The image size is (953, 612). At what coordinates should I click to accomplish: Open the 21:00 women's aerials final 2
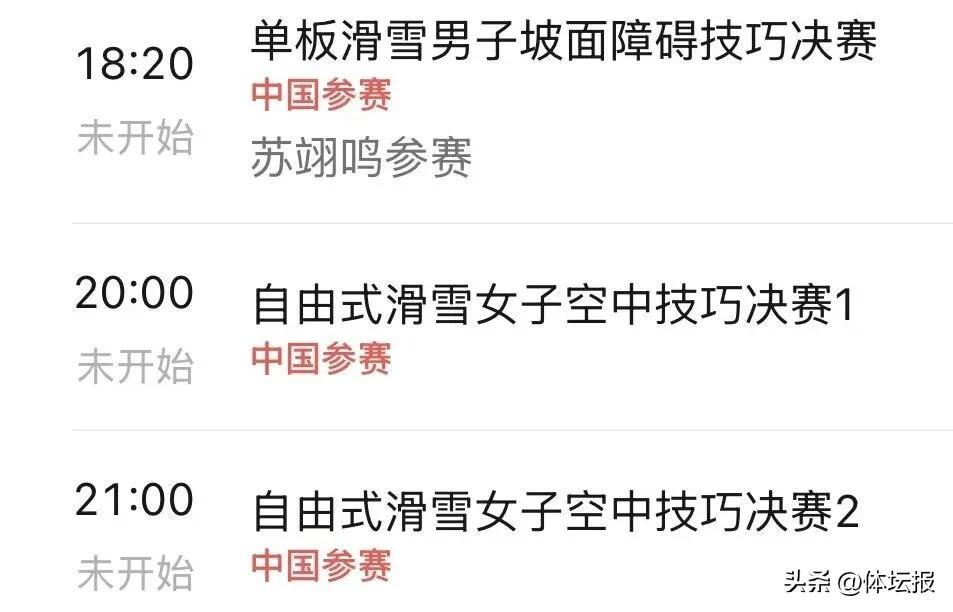point(555,512)
